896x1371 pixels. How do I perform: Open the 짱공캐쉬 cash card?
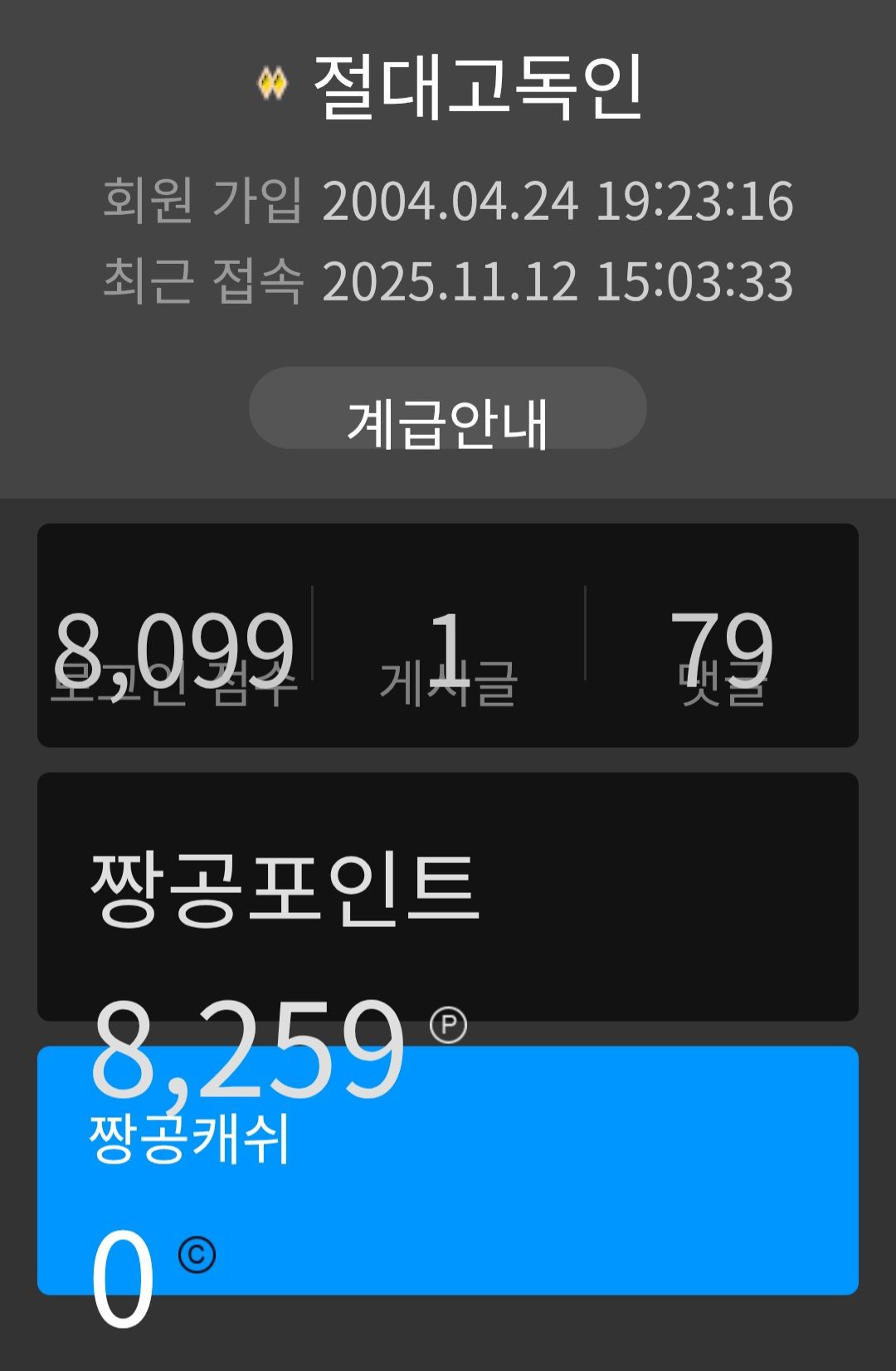click(448, 1170)
